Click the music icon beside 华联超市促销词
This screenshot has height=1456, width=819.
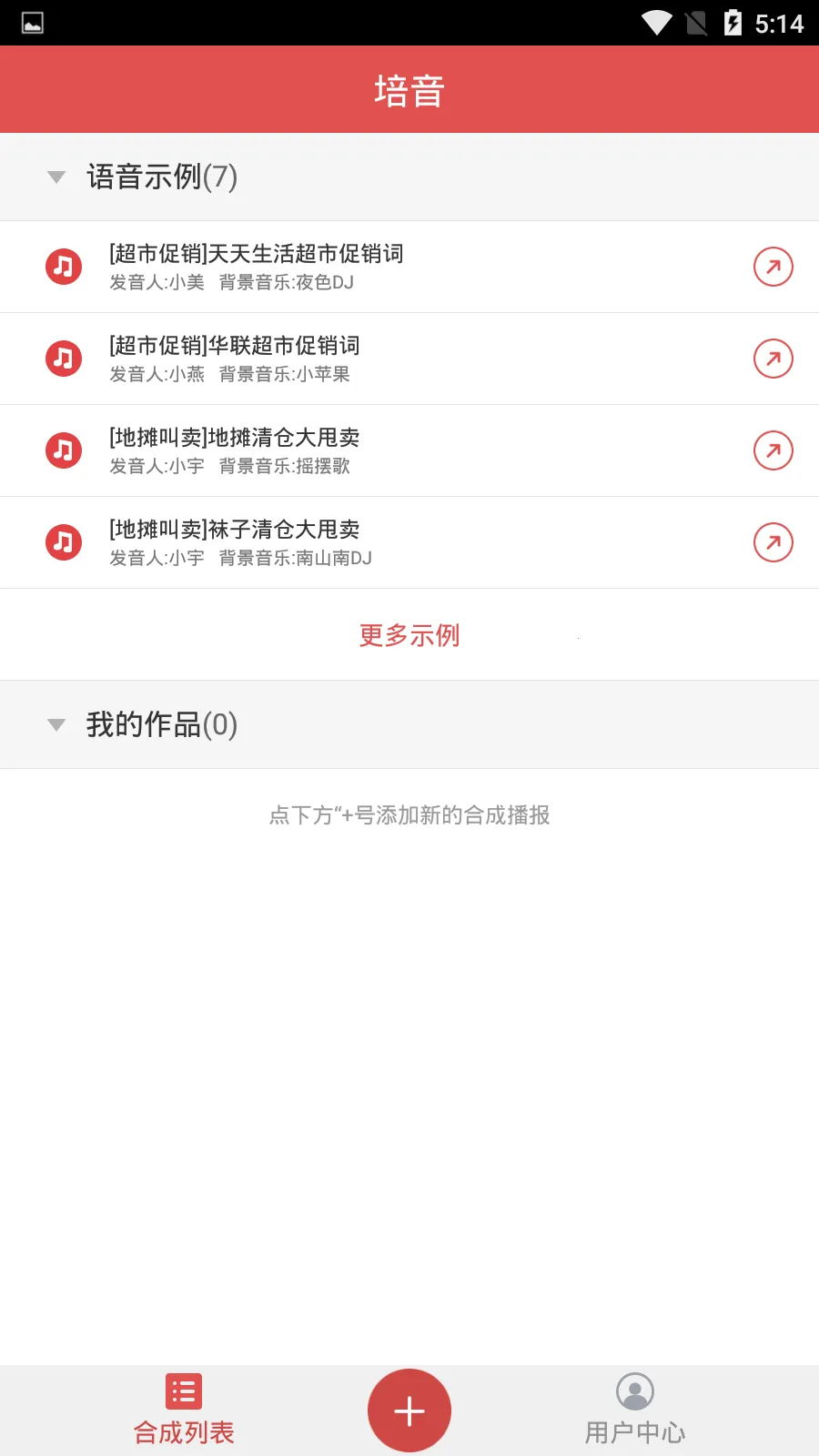[63, 358]
